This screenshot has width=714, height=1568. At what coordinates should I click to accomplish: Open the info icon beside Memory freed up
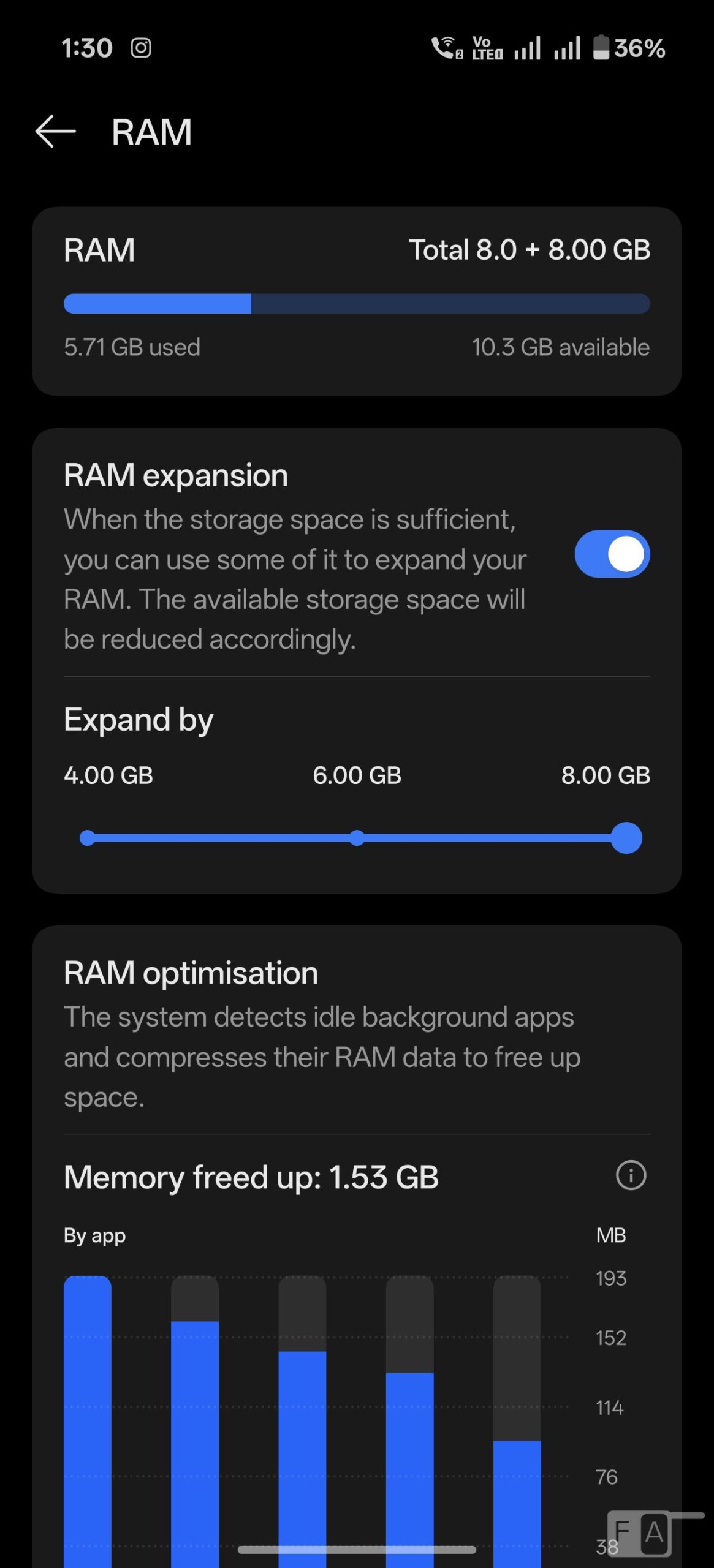point(631,1175)
